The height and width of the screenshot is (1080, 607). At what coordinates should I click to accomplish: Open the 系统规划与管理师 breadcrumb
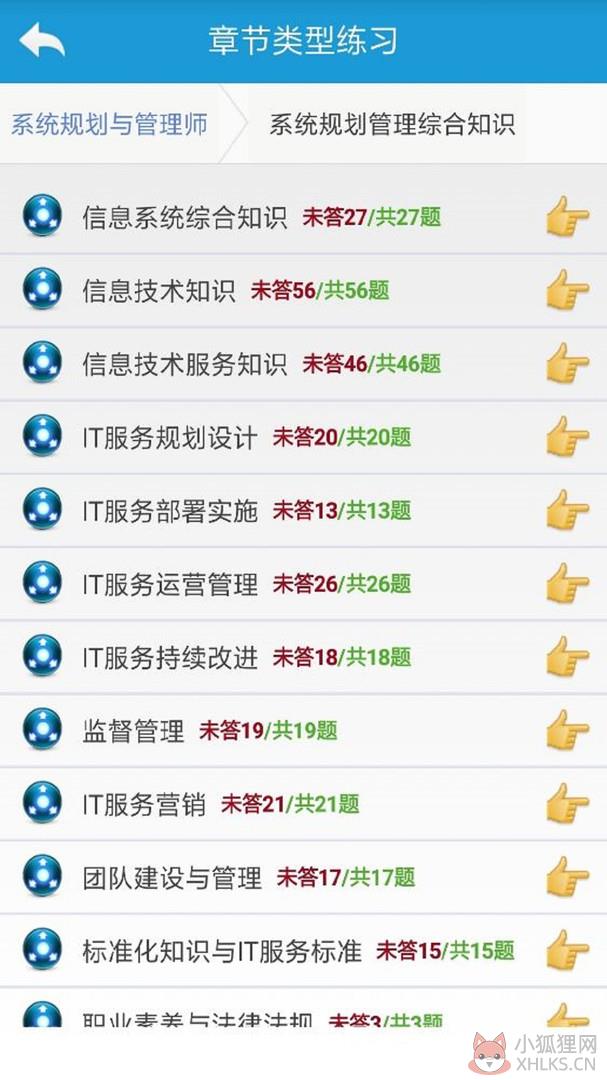109,124
